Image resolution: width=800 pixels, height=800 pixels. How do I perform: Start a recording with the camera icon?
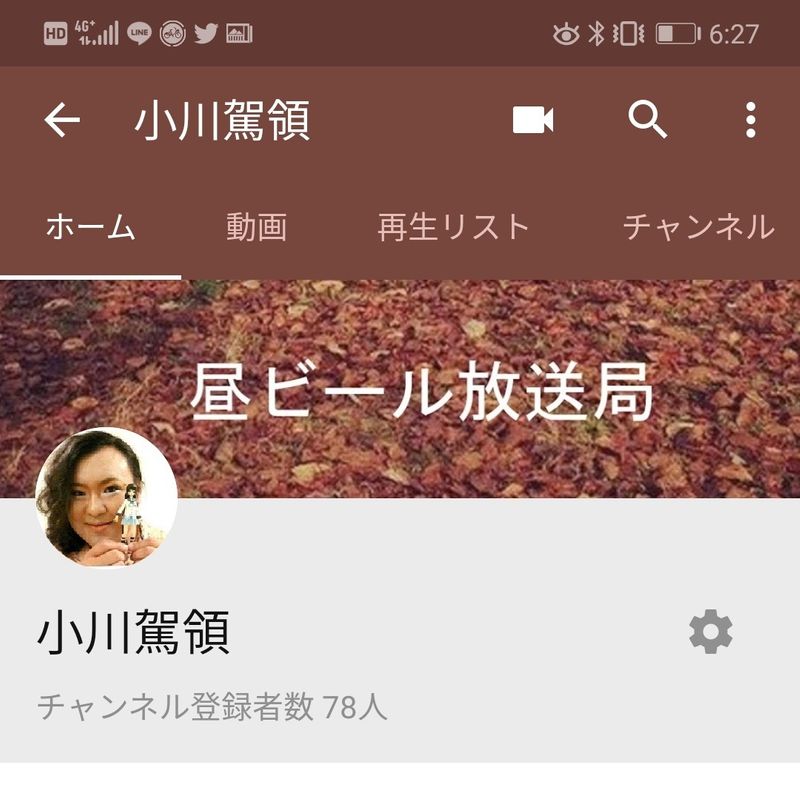[533, 121]
